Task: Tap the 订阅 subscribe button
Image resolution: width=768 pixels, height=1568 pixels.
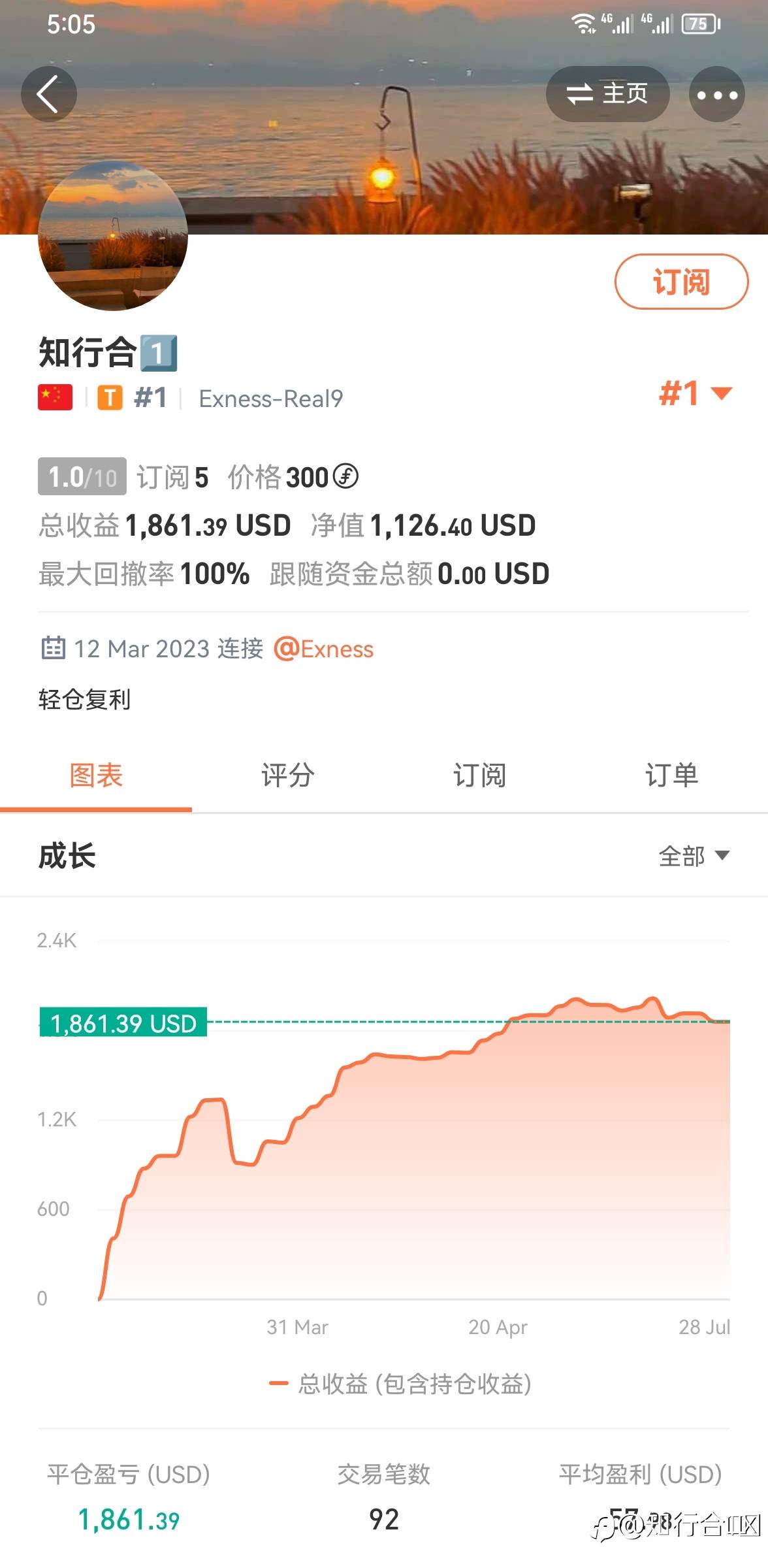Action: (681, 282)
